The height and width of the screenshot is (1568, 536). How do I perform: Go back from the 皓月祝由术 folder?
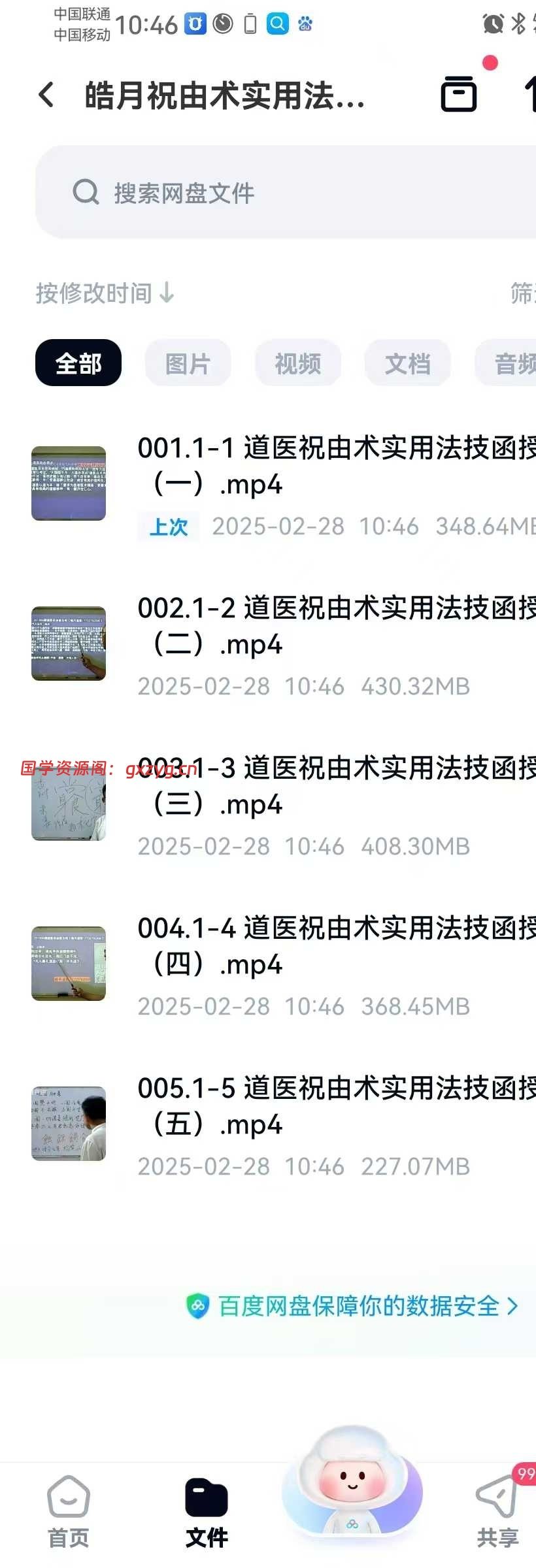click(46, 95)
